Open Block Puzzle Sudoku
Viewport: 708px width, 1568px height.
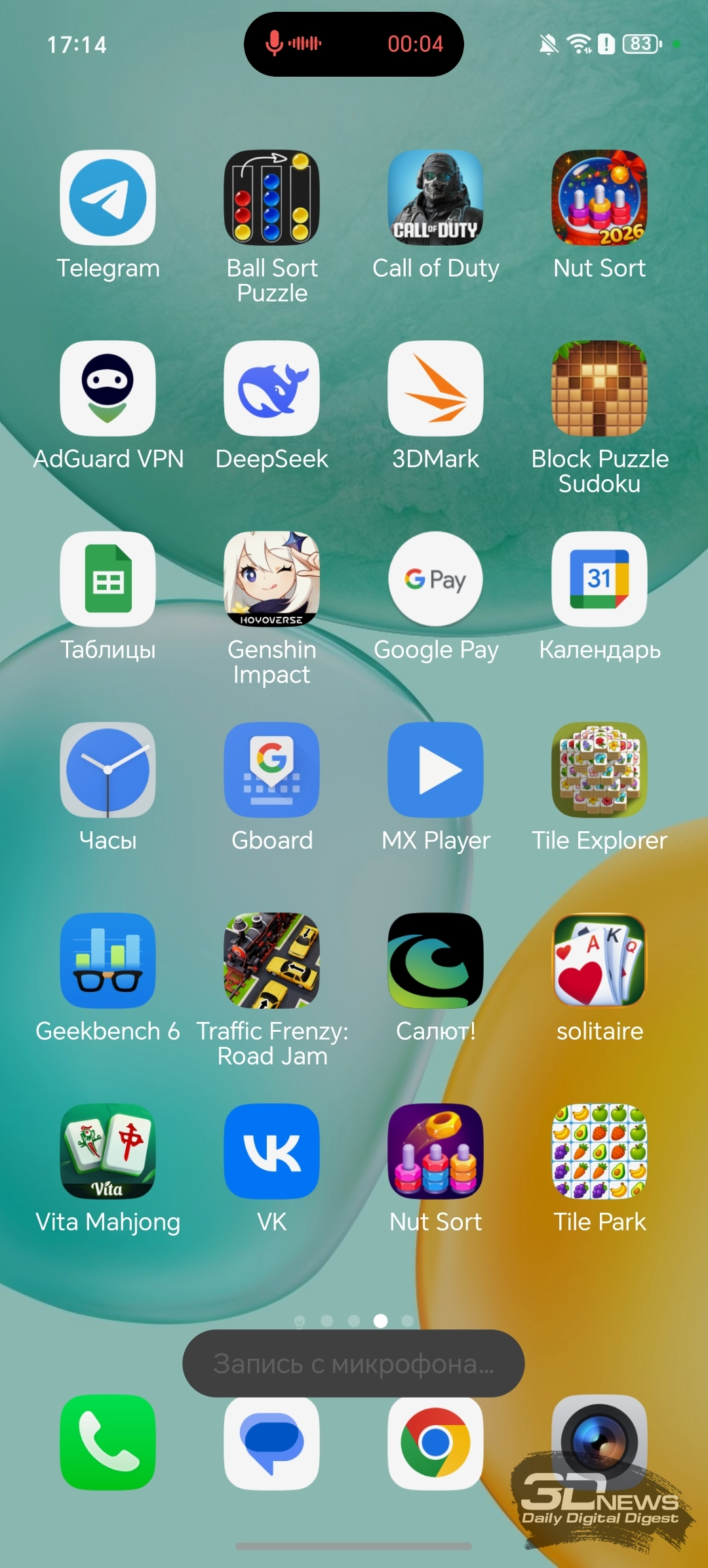(599, 389)
